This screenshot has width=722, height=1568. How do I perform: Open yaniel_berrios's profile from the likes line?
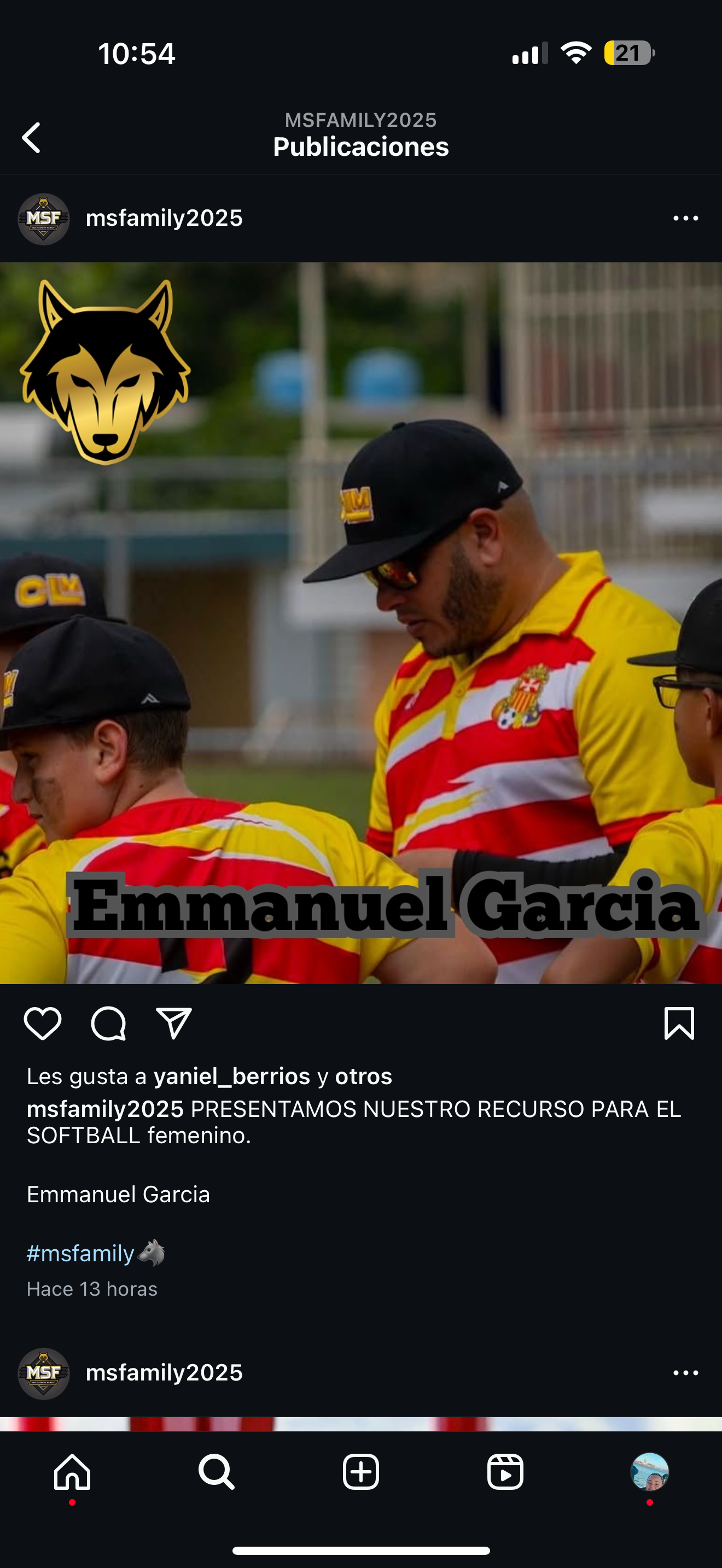(x=232, y=1076)
